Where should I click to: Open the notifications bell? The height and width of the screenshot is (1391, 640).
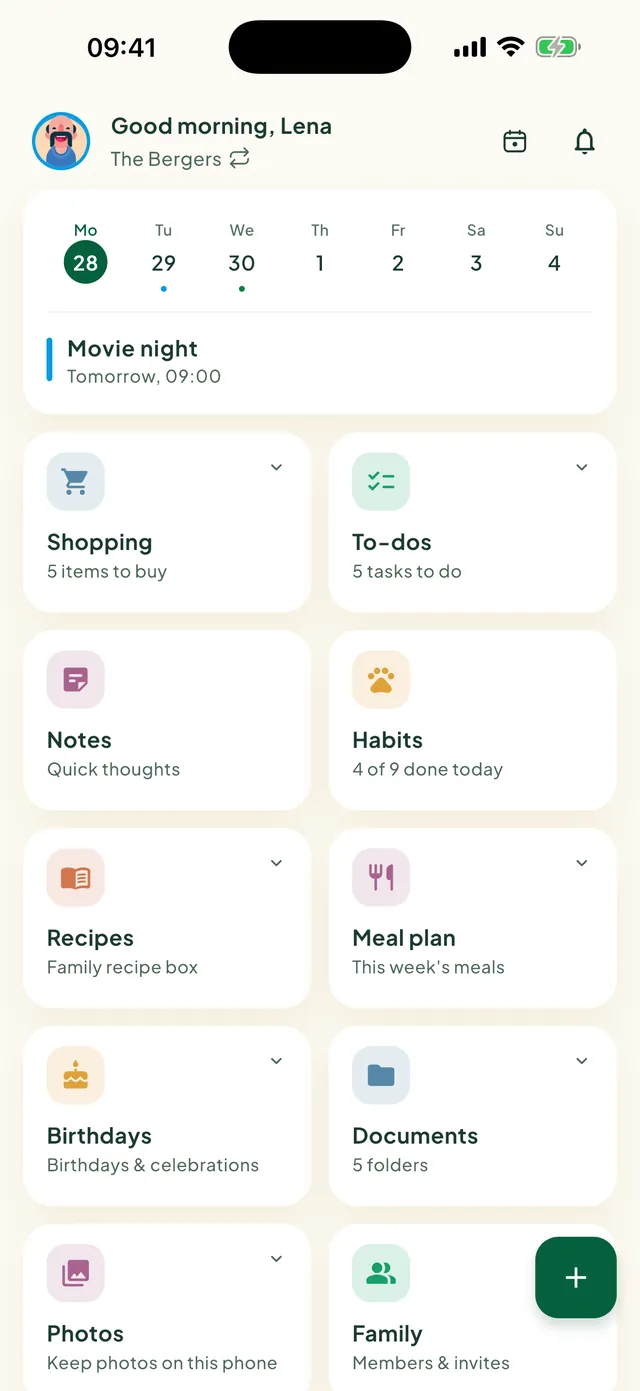(585, 142)
